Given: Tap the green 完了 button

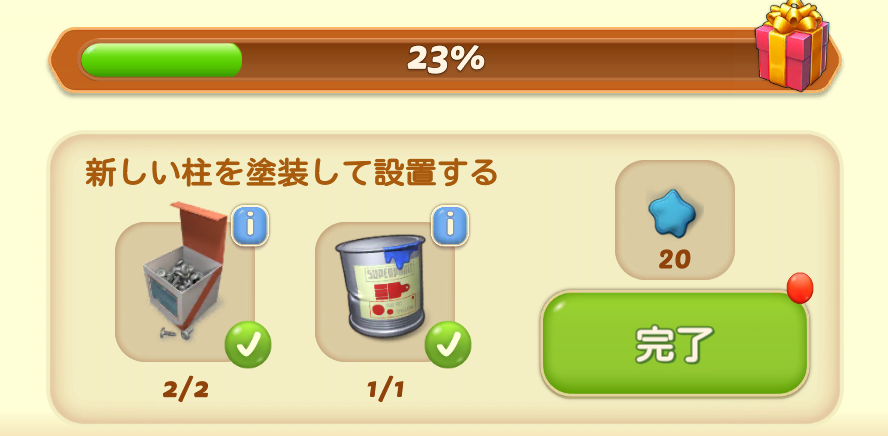Looking at the screenshot, I should (674, 345).
